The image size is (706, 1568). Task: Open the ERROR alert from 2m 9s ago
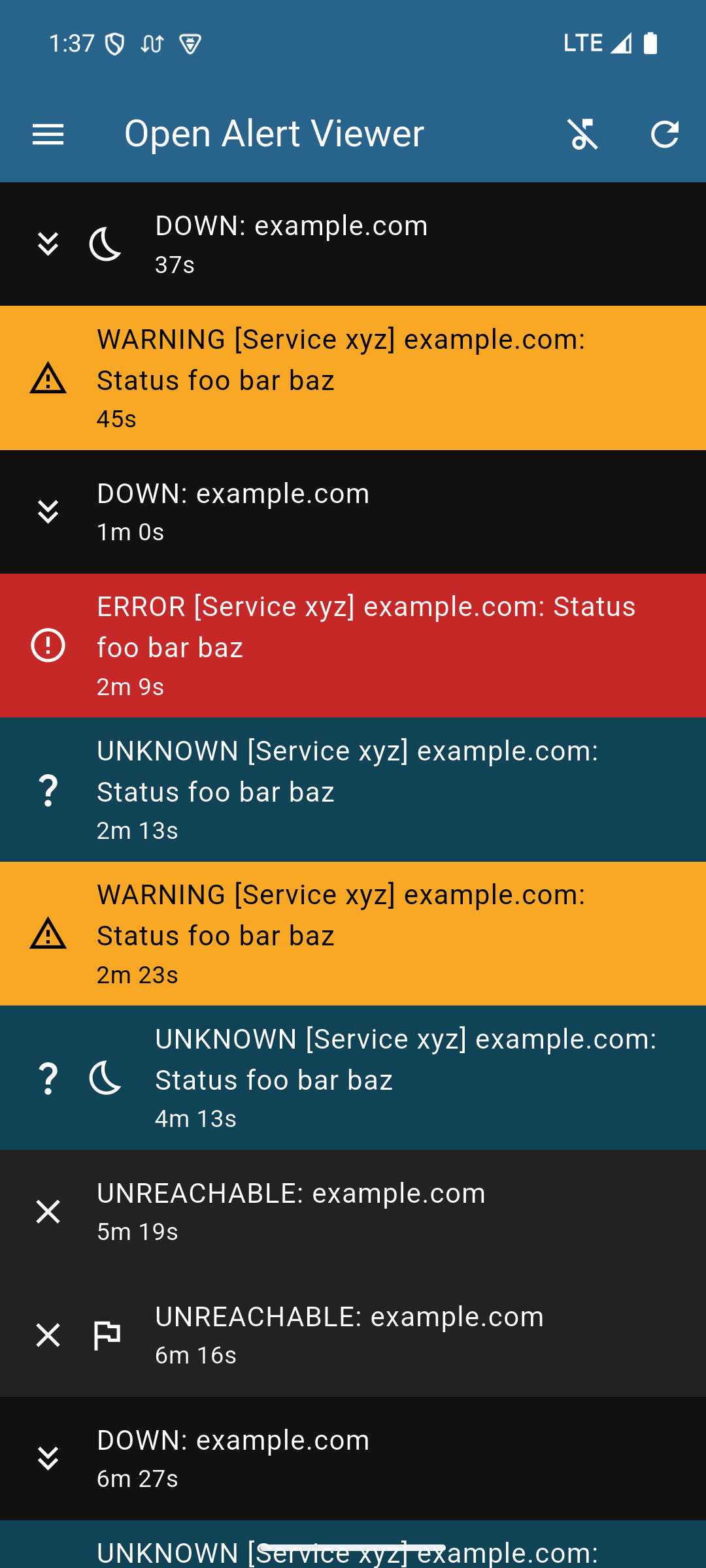coord(353,645)
